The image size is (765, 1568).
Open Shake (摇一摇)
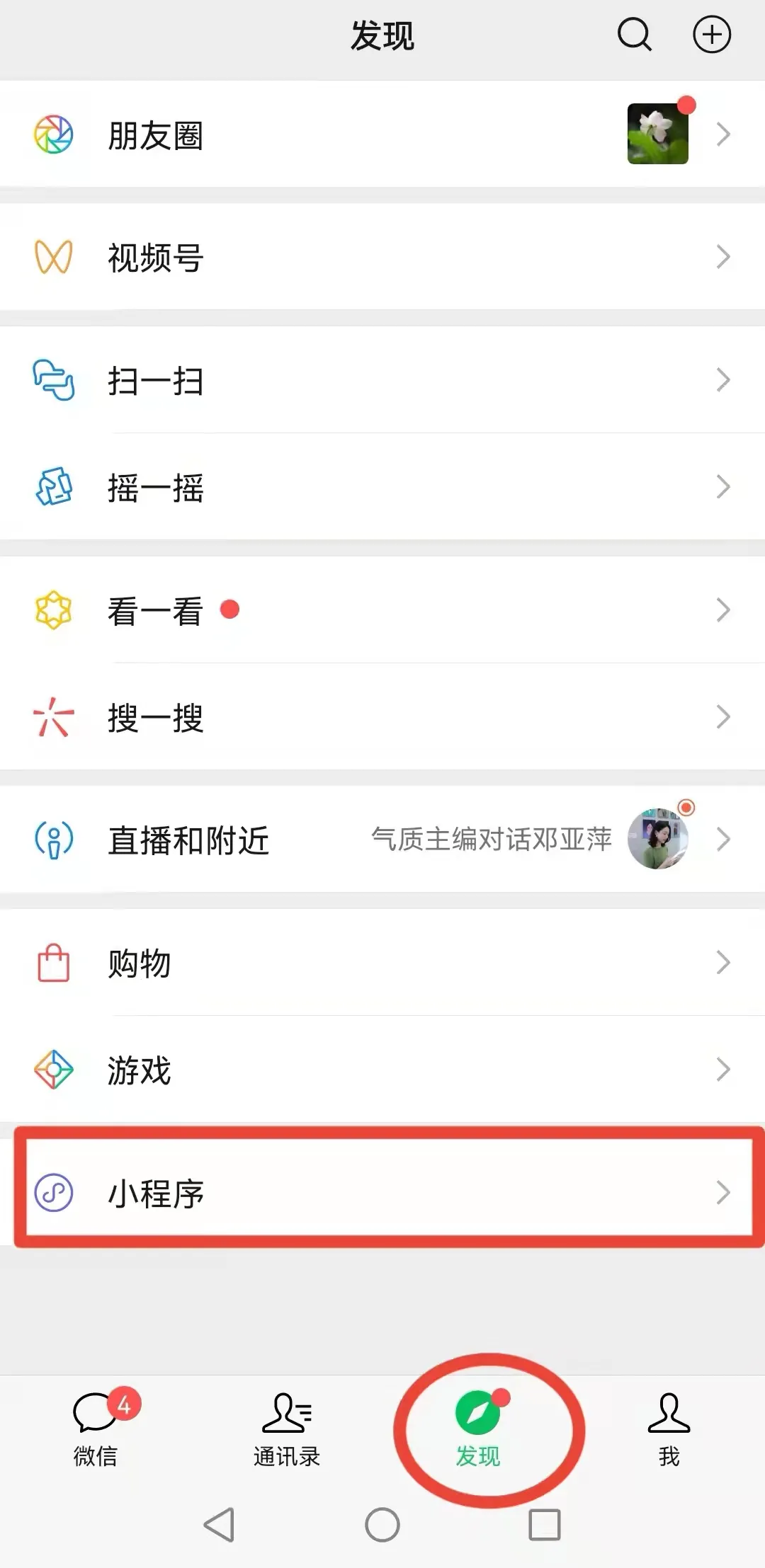click(x=156, y=486)
